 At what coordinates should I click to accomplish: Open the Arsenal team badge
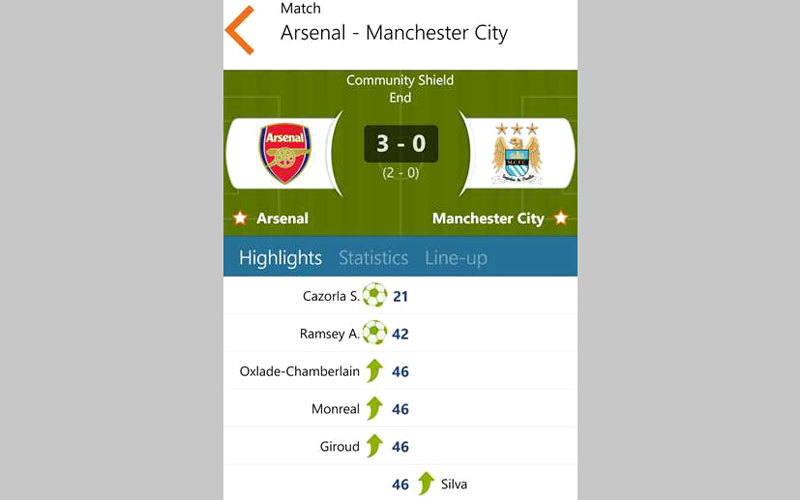(285, 154)
